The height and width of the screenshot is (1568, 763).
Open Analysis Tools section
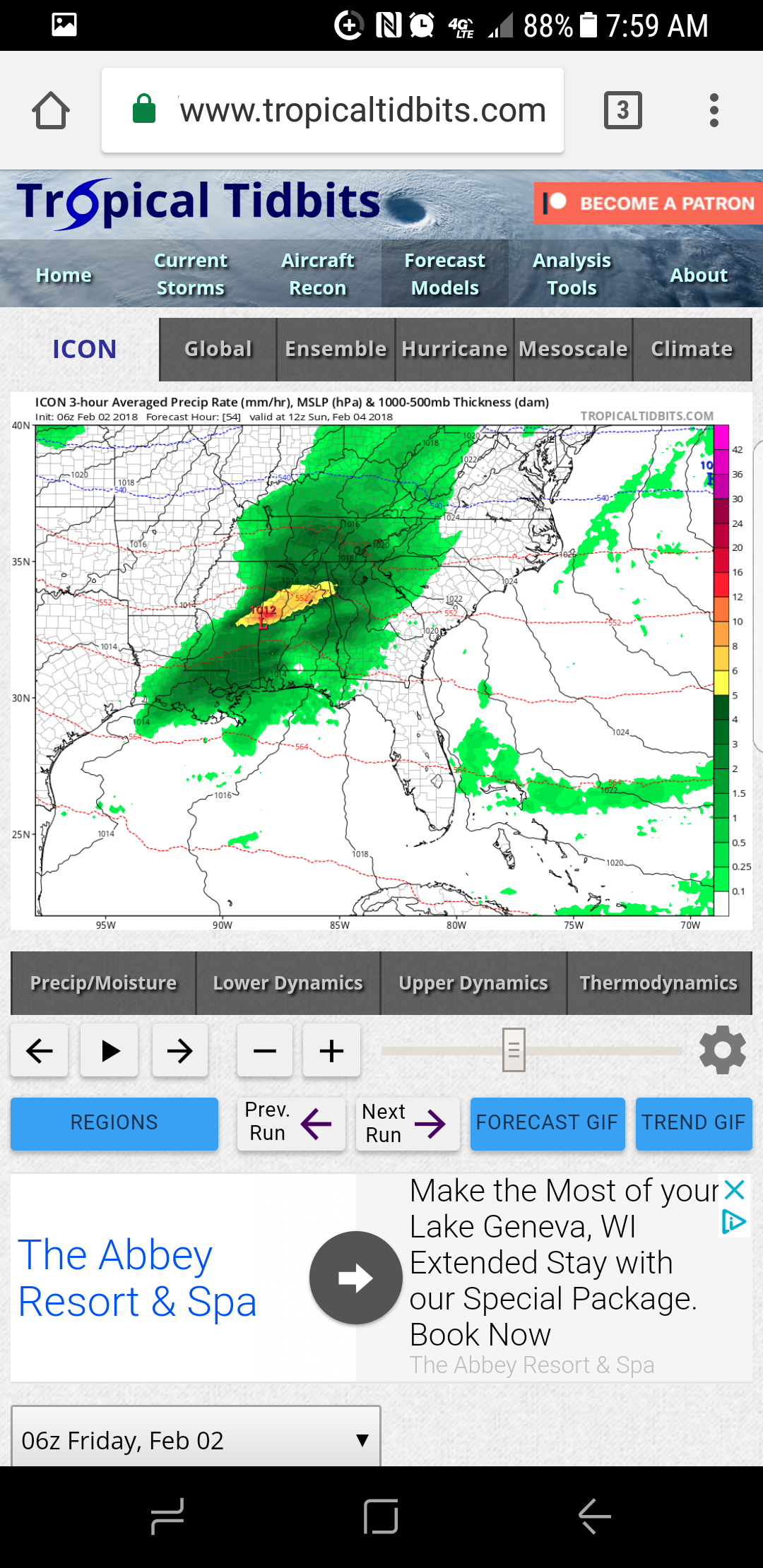572,274
